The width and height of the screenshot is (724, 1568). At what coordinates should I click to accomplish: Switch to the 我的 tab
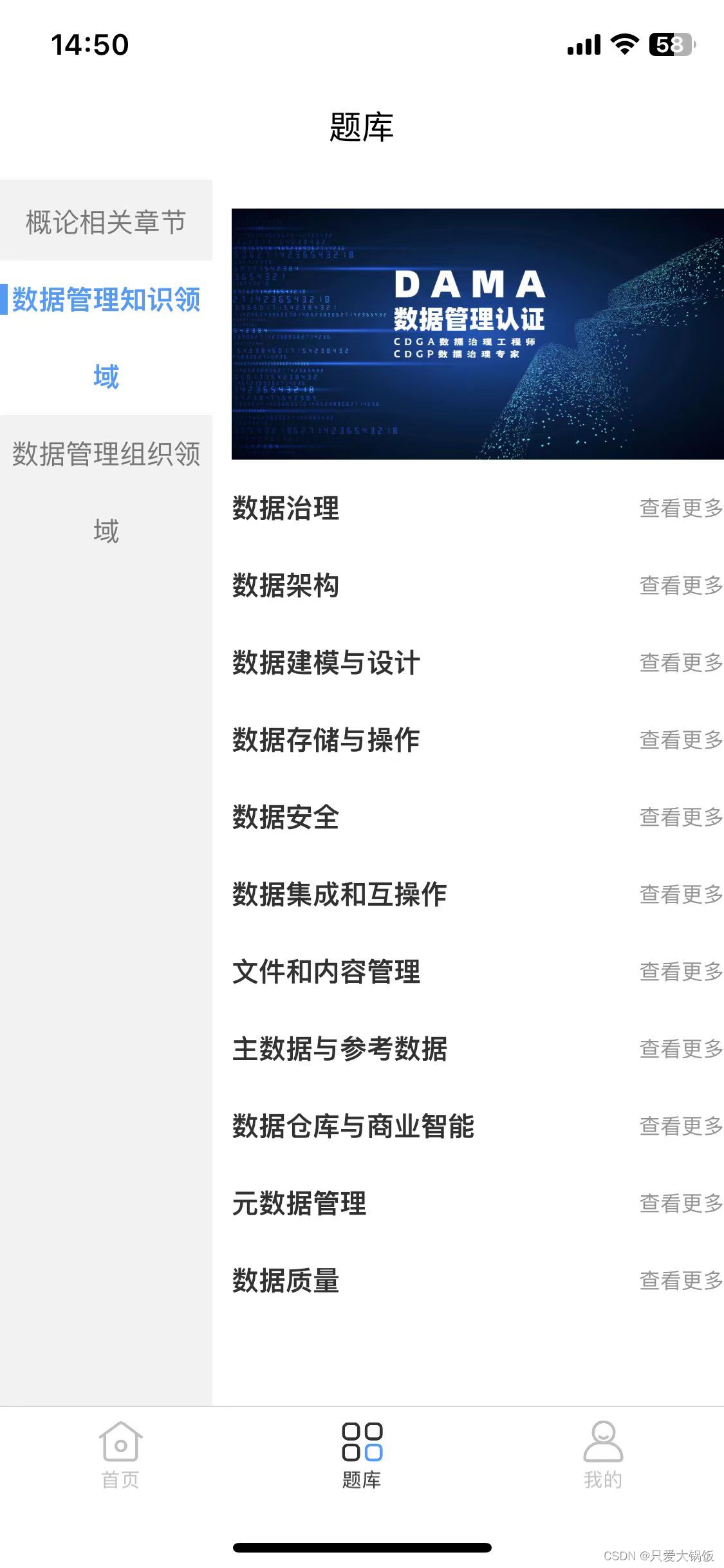(603, 1456)
